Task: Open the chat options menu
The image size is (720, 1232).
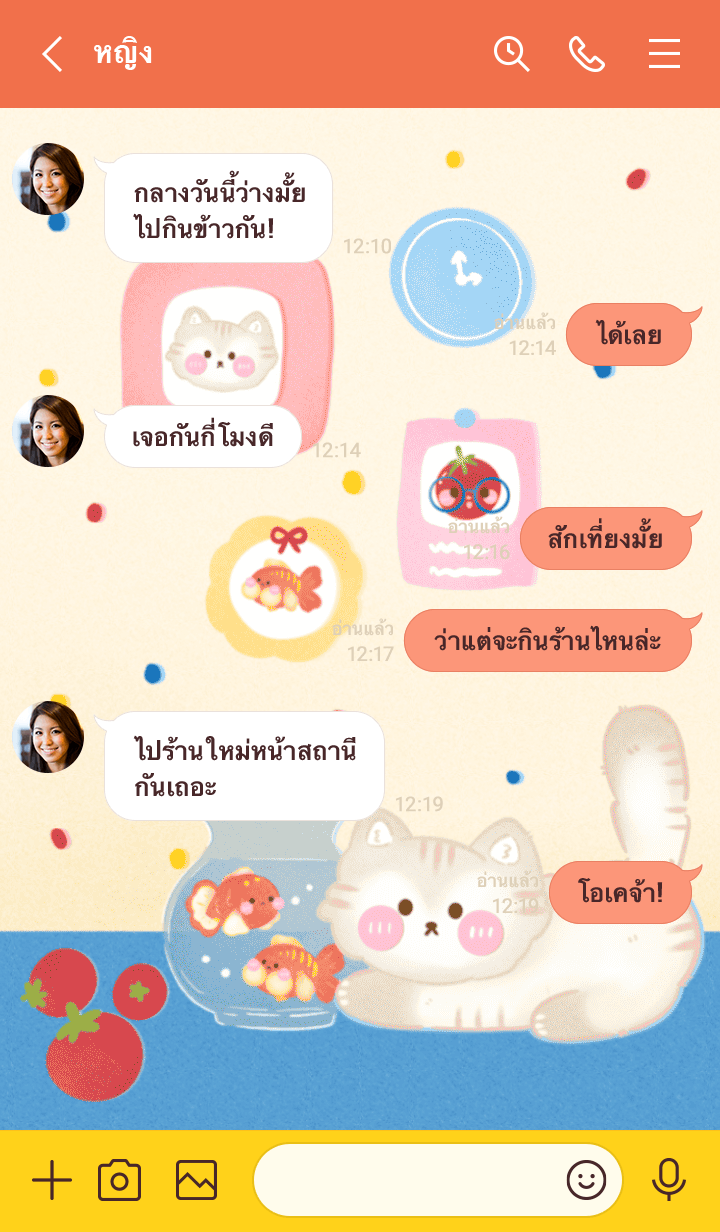Action: (x=664, y=54)
